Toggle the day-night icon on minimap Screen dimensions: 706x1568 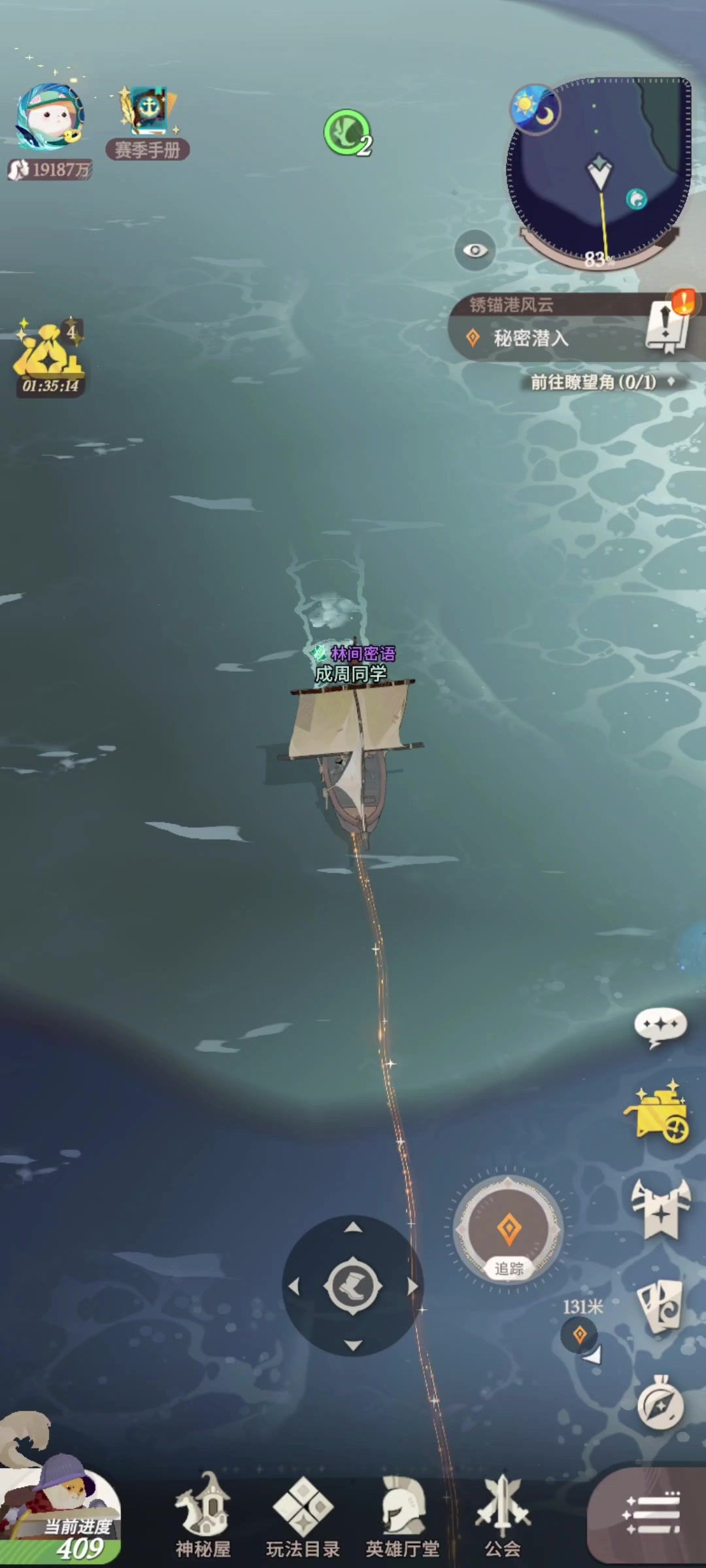pos(535,108)
